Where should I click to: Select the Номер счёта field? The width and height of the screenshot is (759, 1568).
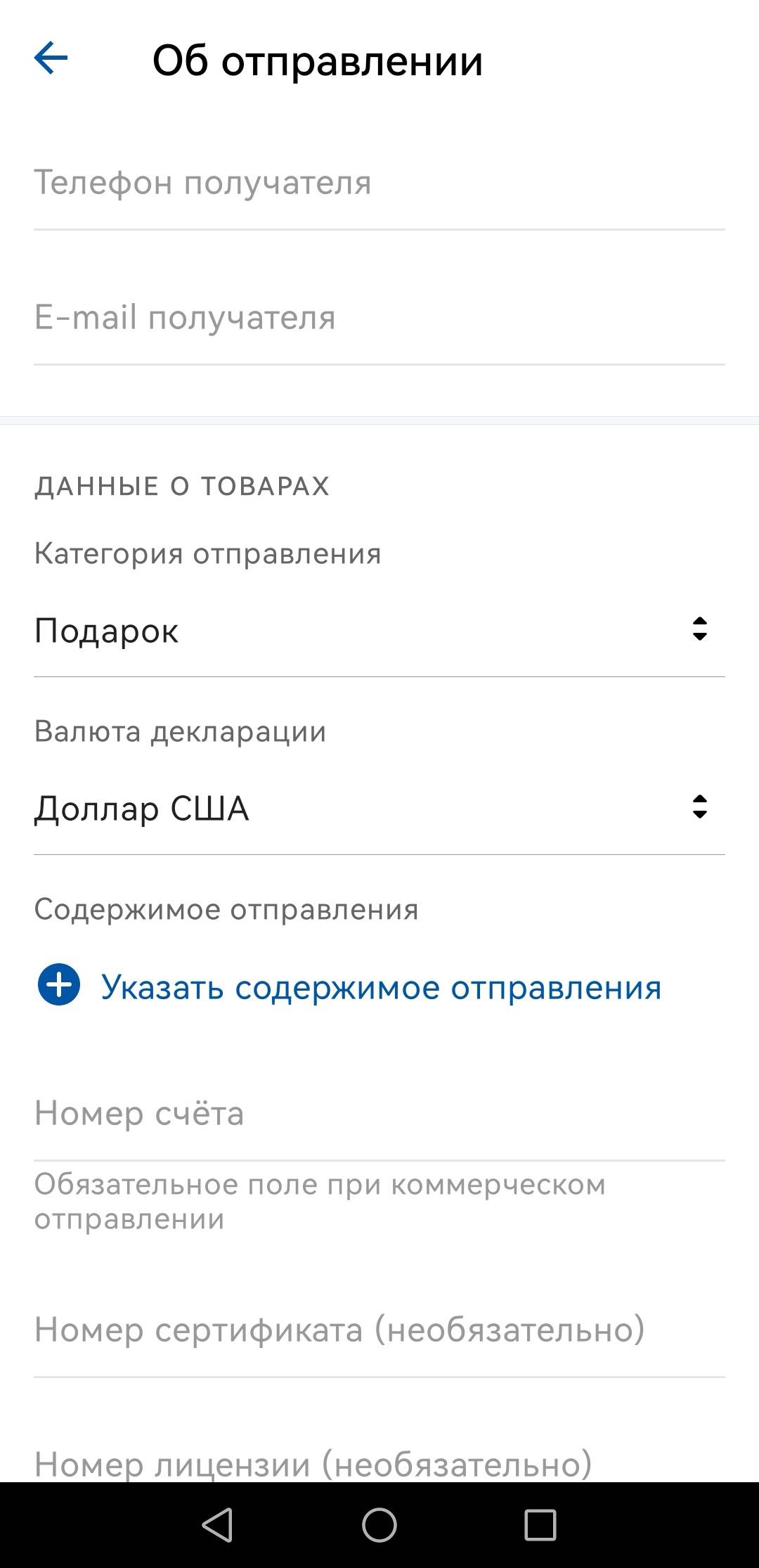379,1114
